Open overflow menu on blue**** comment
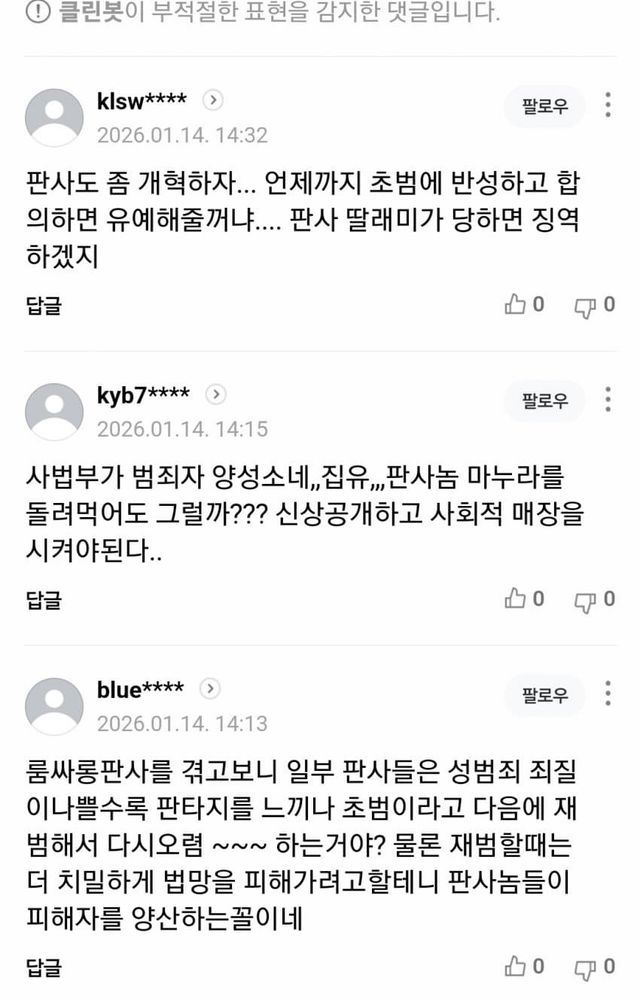640x999 pixels. [608, 694]
